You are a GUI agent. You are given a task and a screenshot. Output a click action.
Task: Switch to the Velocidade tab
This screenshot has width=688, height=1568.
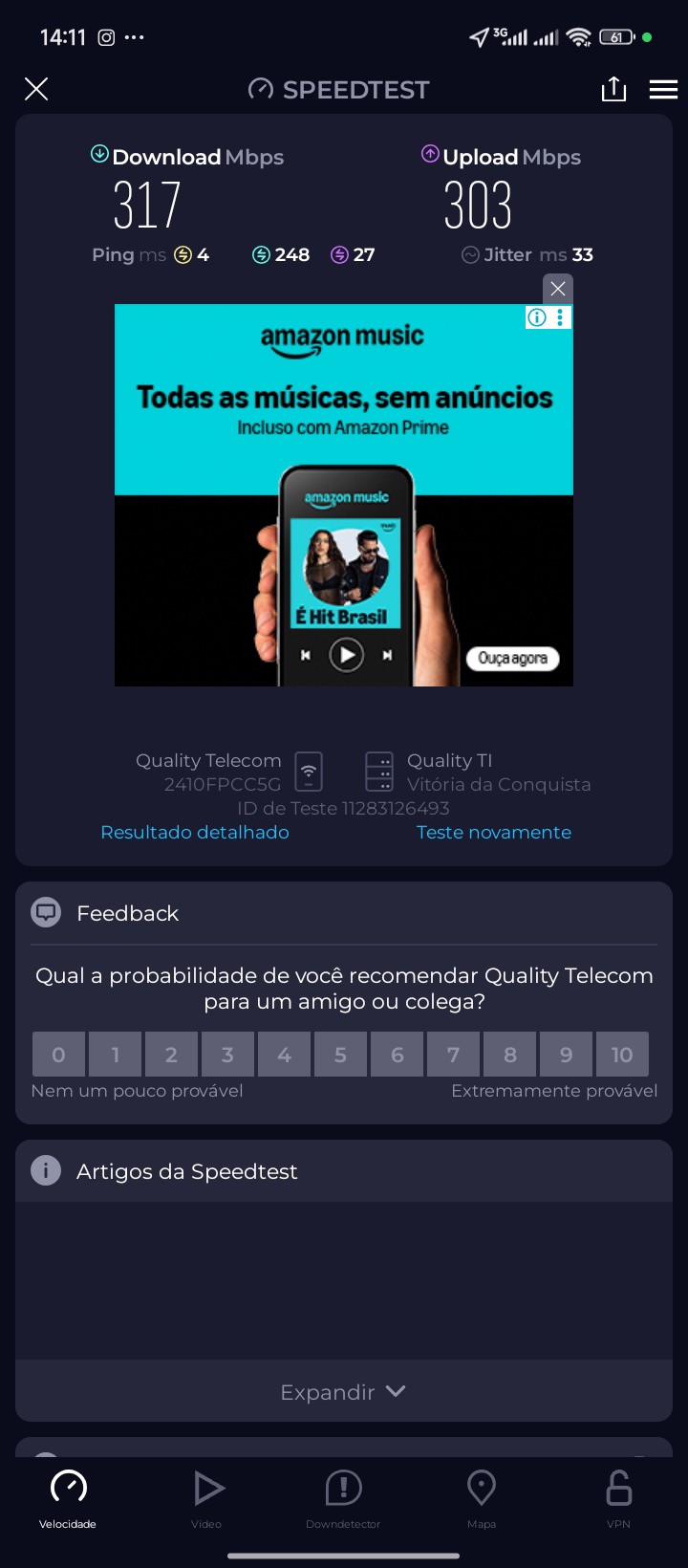click(x=68, y=1498)
